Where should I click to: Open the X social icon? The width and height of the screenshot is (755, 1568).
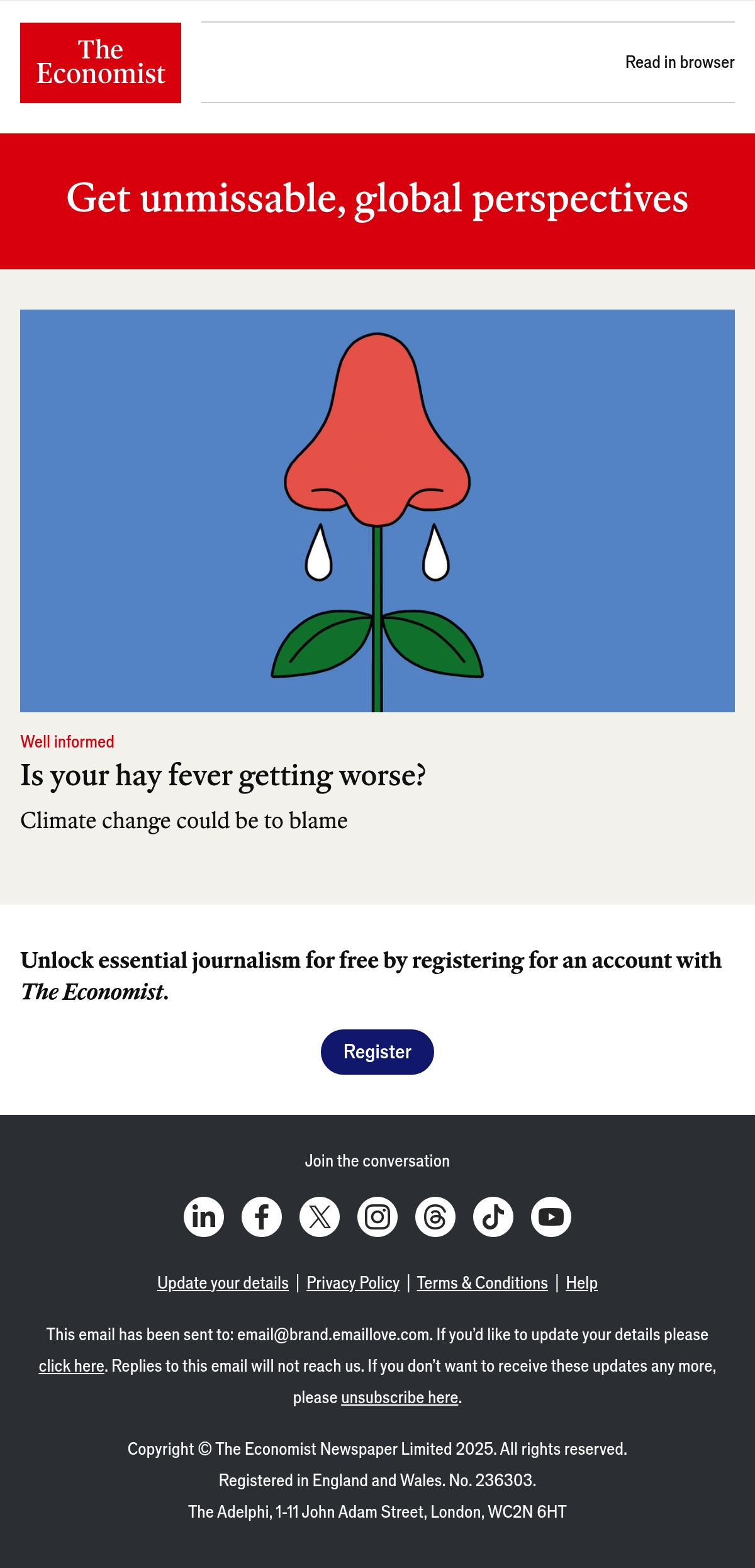pos(320,1217)
